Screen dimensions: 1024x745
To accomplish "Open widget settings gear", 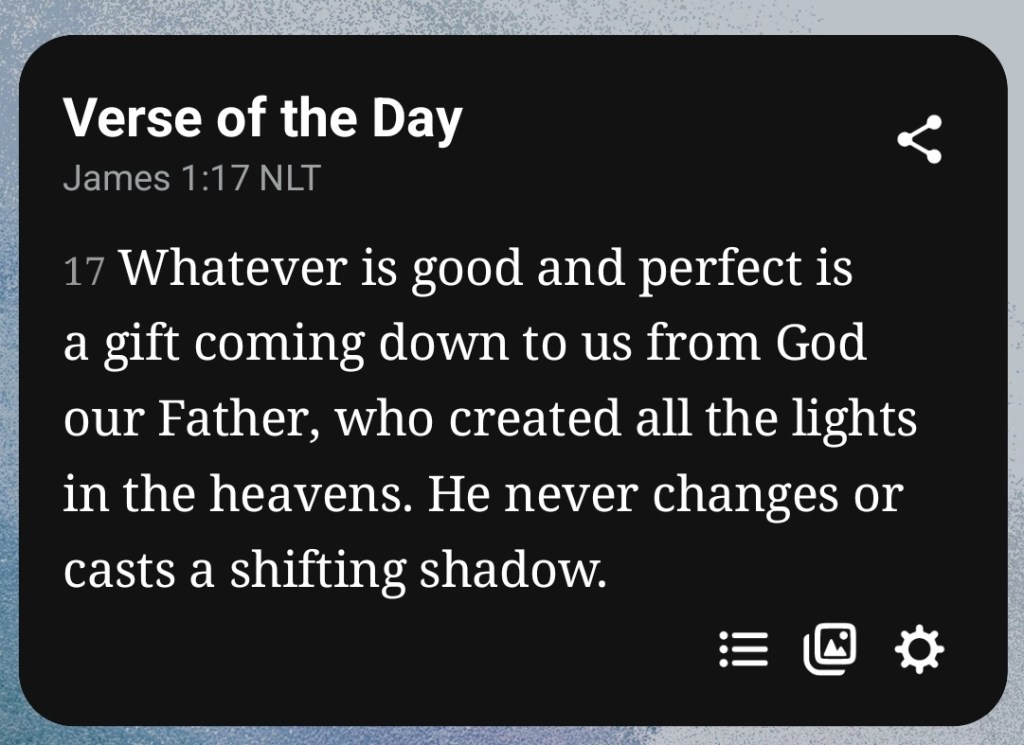I will coord(918,650).
